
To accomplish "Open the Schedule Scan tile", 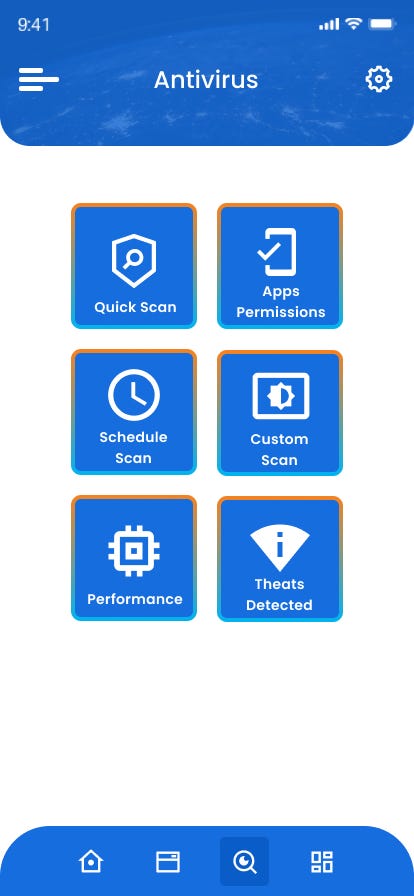I will 134,412.
